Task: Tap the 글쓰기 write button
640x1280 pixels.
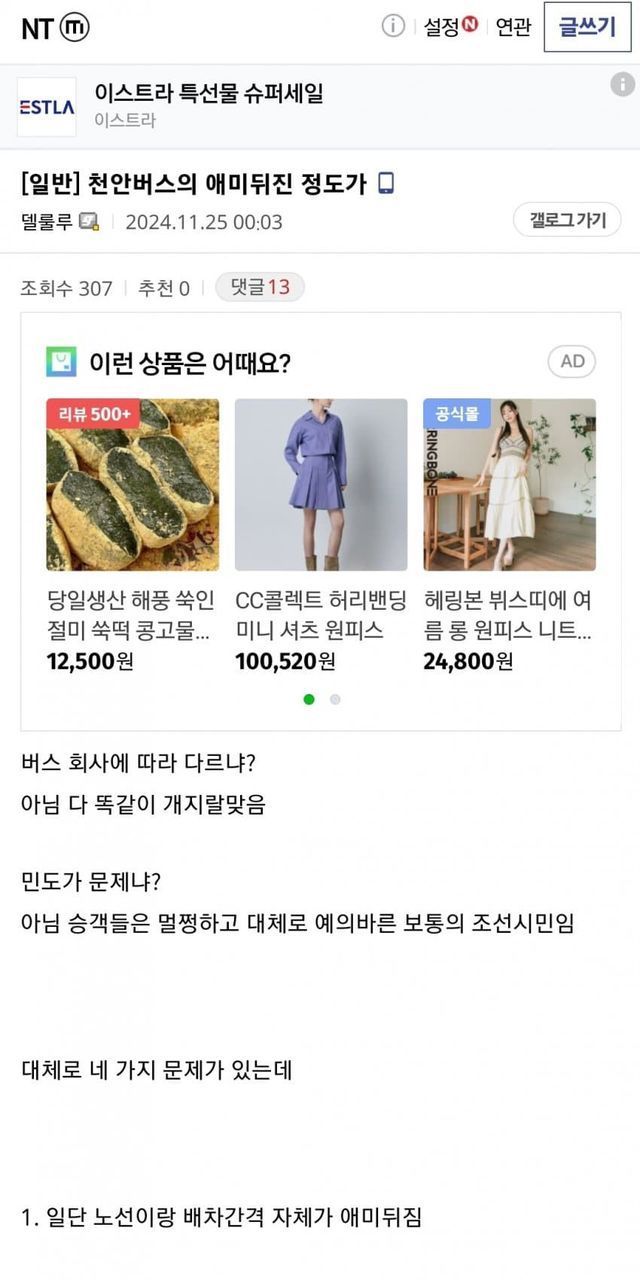Action: point(587,27)
